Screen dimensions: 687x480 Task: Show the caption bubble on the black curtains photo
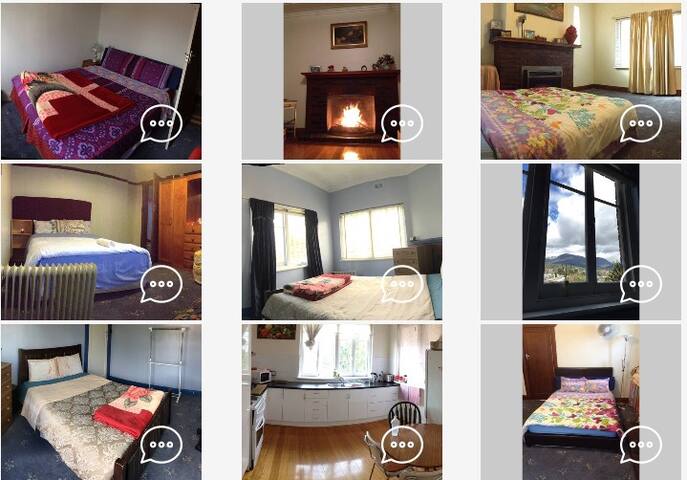(x=402, y=284)
